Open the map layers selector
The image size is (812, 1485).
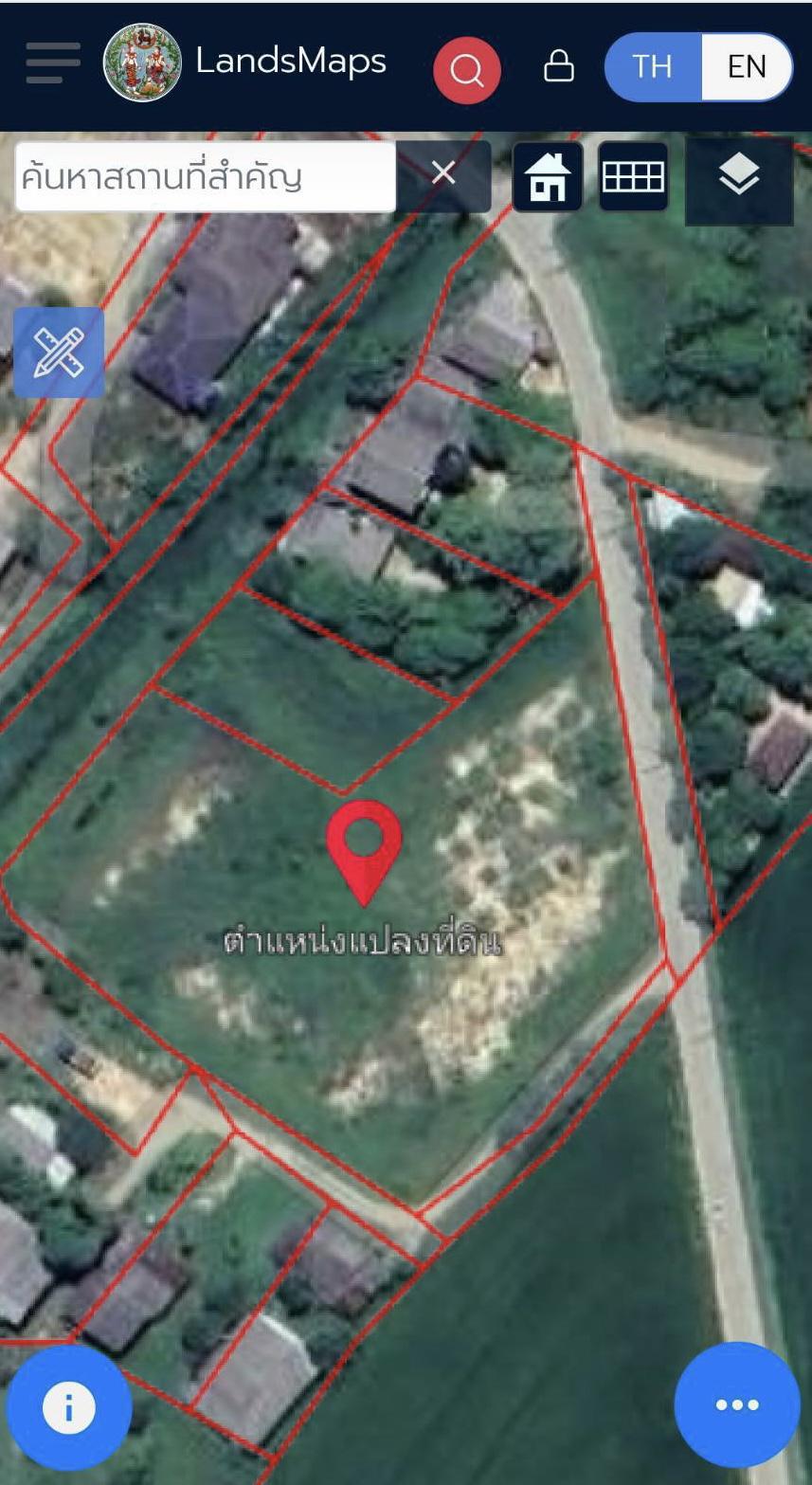coord(739,178)
